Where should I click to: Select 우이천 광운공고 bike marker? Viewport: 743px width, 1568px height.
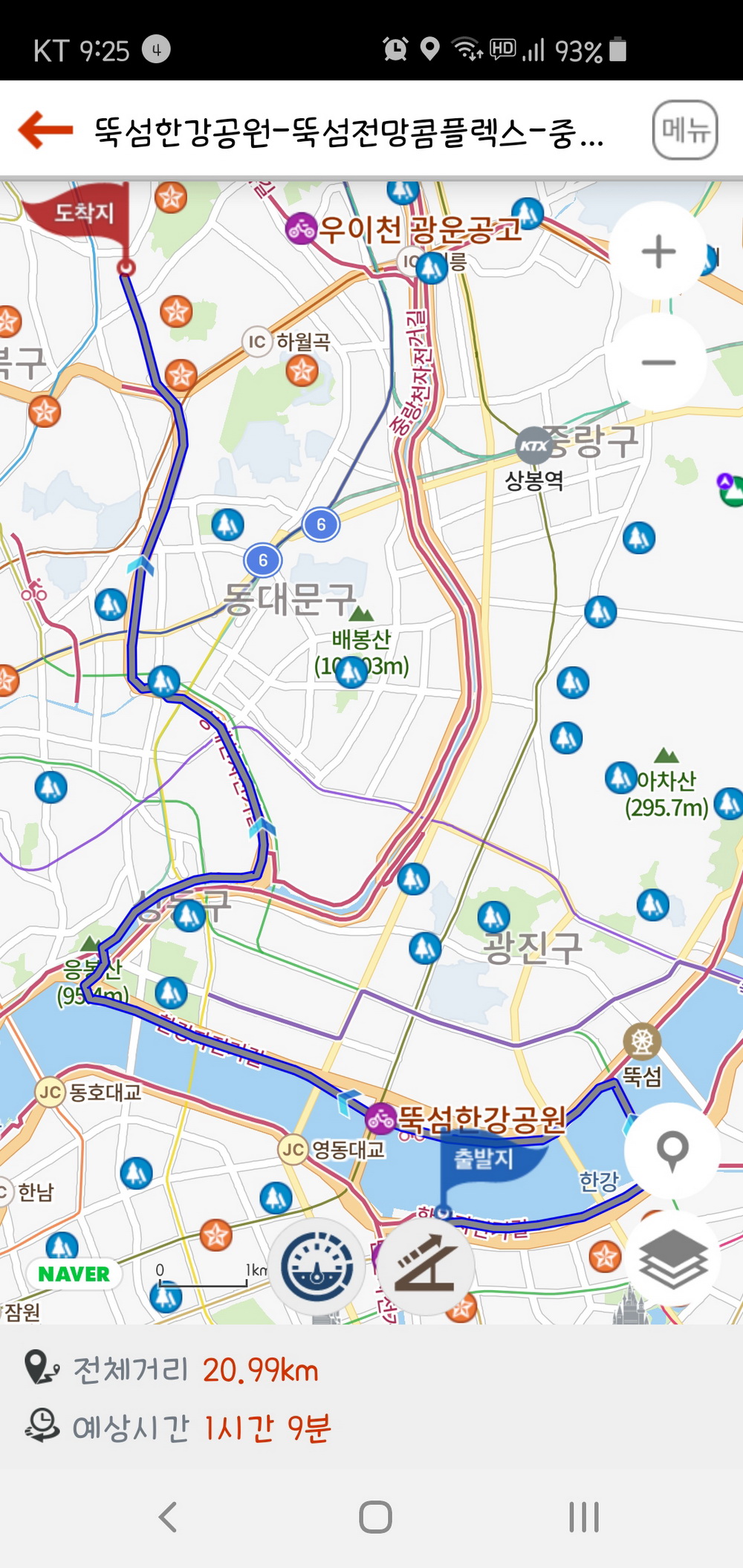(302, 228)
